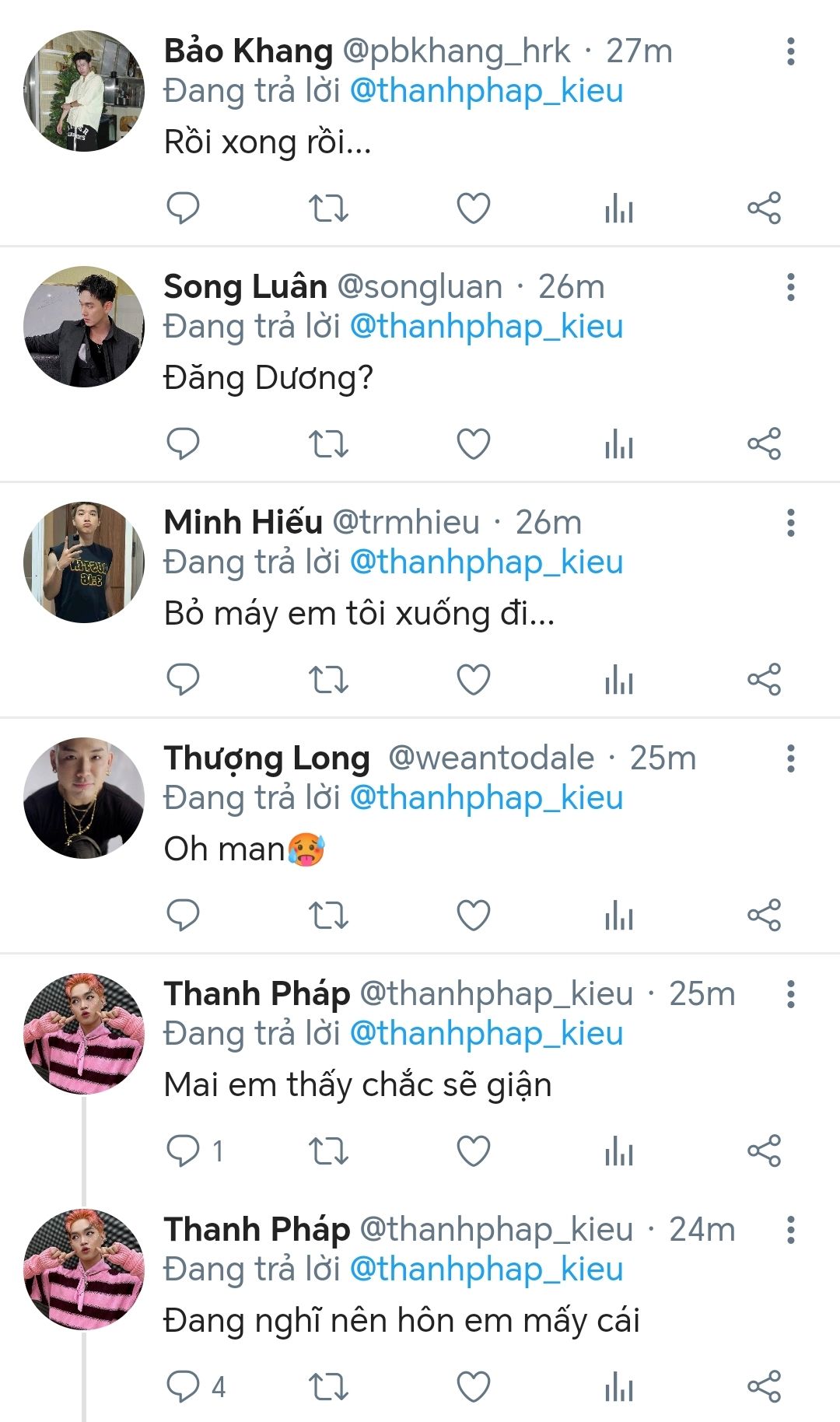View analytics of Minh Hiếu's reply
The height and width of the screenshot is (1422, 840).
point(619,679)
